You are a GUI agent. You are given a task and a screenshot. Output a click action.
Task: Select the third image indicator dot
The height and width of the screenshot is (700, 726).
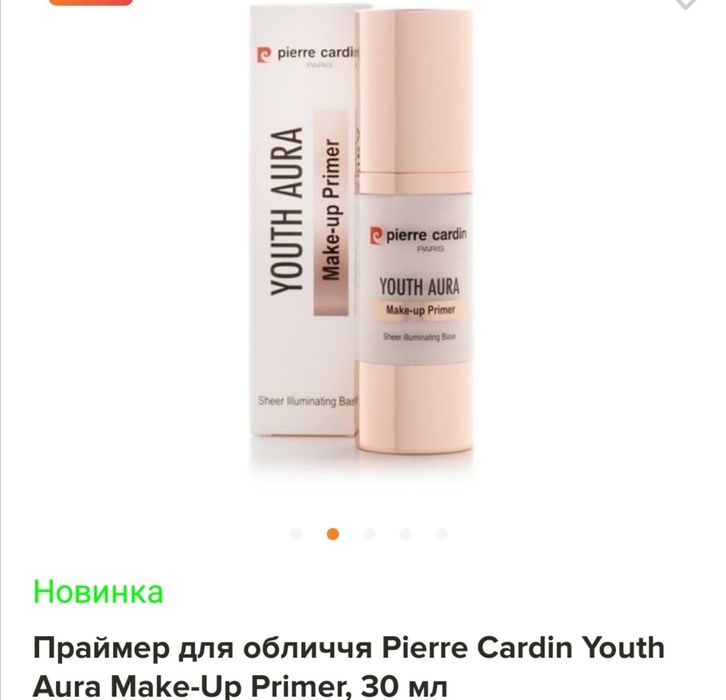[369, 534]
